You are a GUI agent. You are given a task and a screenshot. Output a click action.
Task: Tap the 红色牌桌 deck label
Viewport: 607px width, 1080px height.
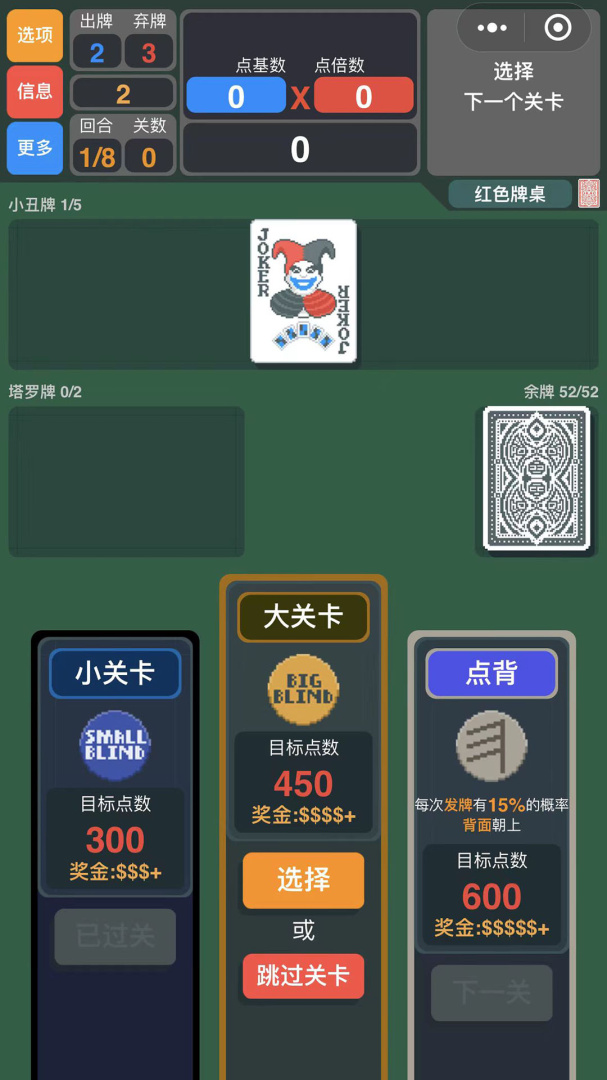[510, 194]
